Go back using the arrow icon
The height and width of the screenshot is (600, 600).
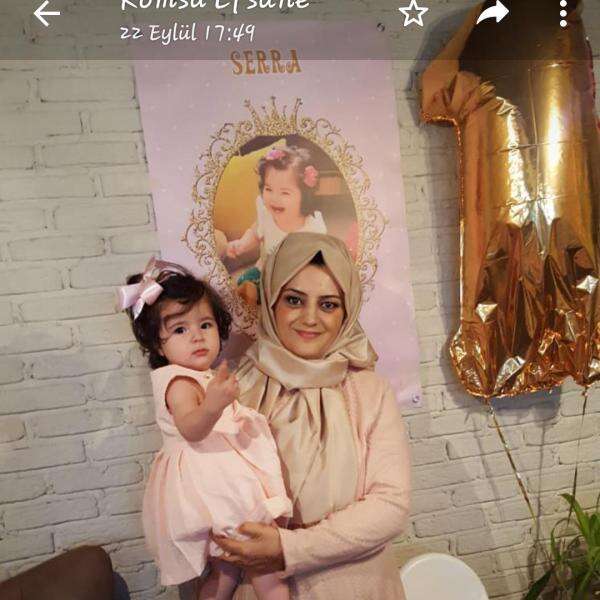coord(46,13)
